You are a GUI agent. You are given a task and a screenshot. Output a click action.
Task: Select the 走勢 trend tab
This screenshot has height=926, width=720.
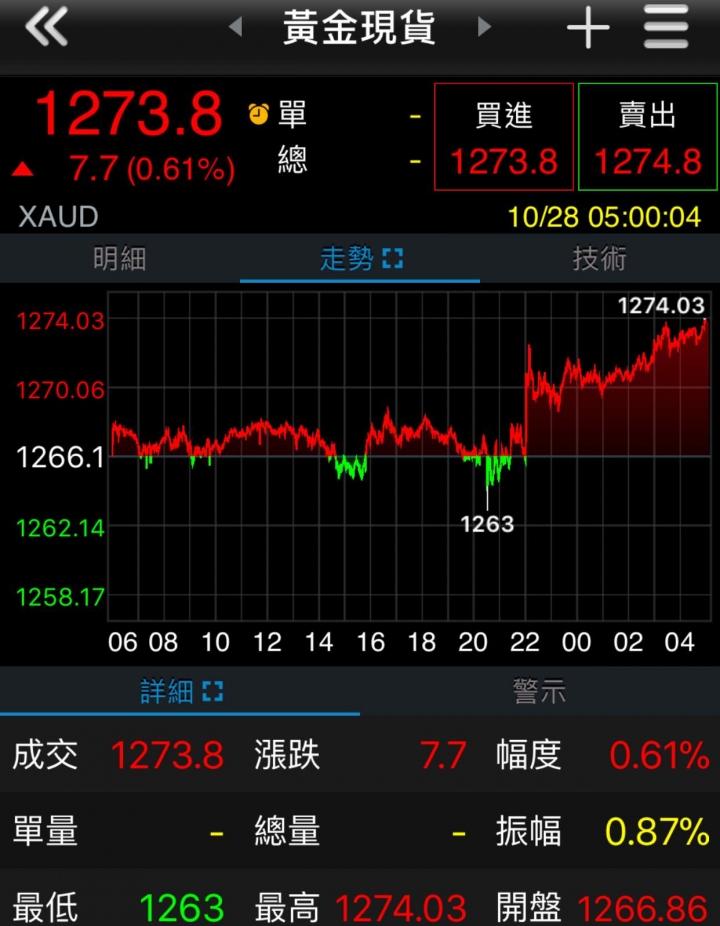[360, 259]
